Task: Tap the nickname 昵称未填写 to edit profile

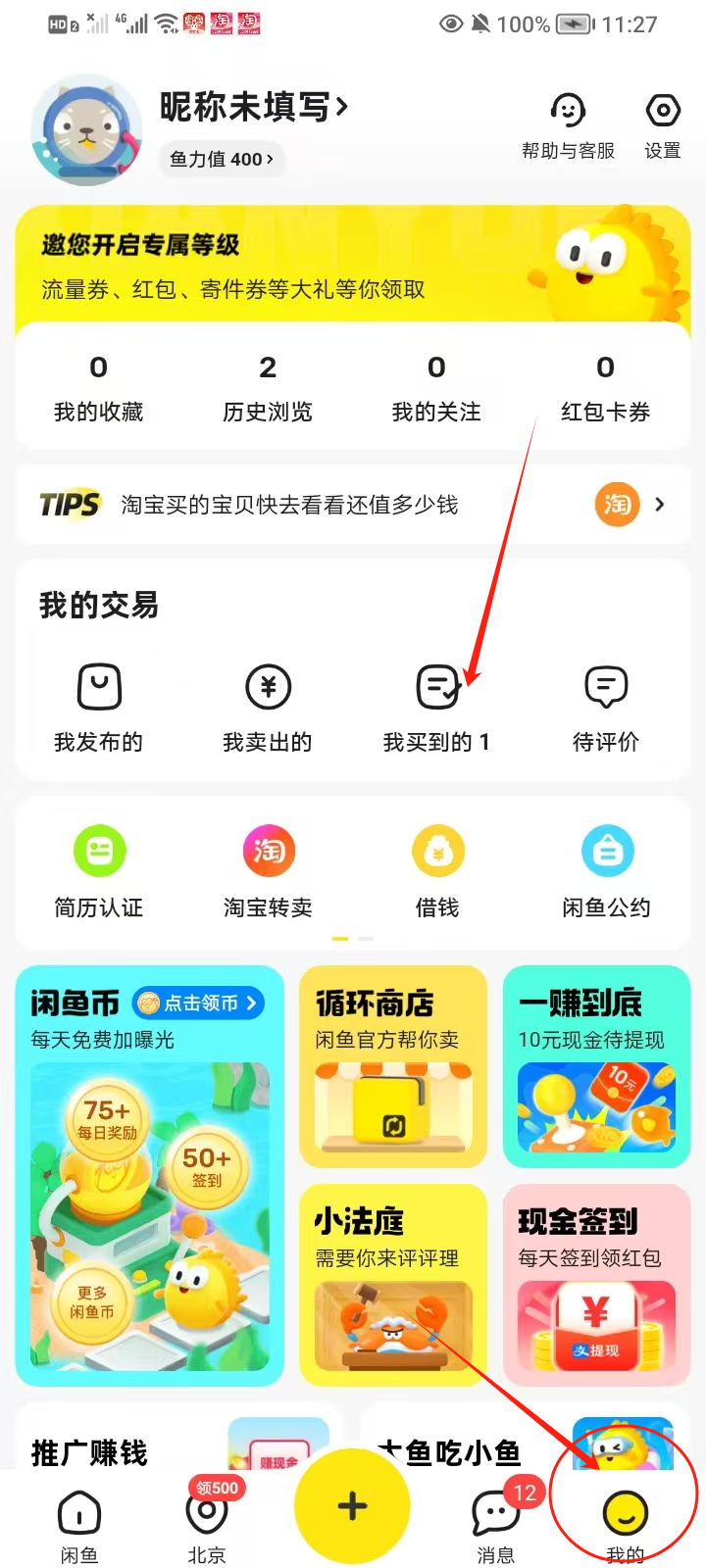Action: 254,106
